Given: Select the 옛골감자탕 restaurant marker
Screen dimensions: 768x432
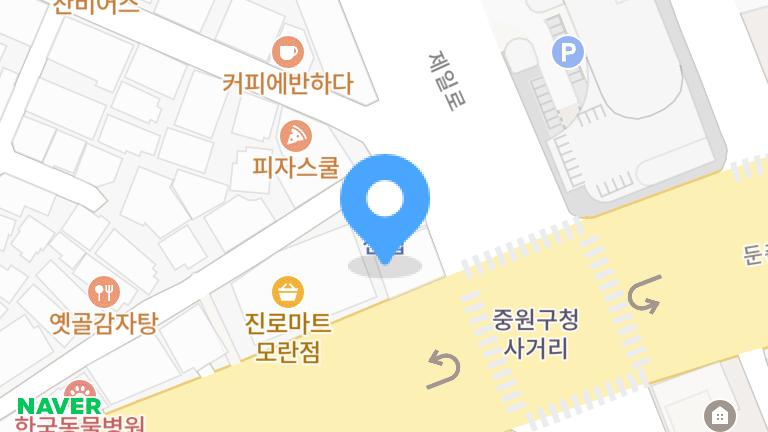Looking at the screenshot, I should point(104,292).
